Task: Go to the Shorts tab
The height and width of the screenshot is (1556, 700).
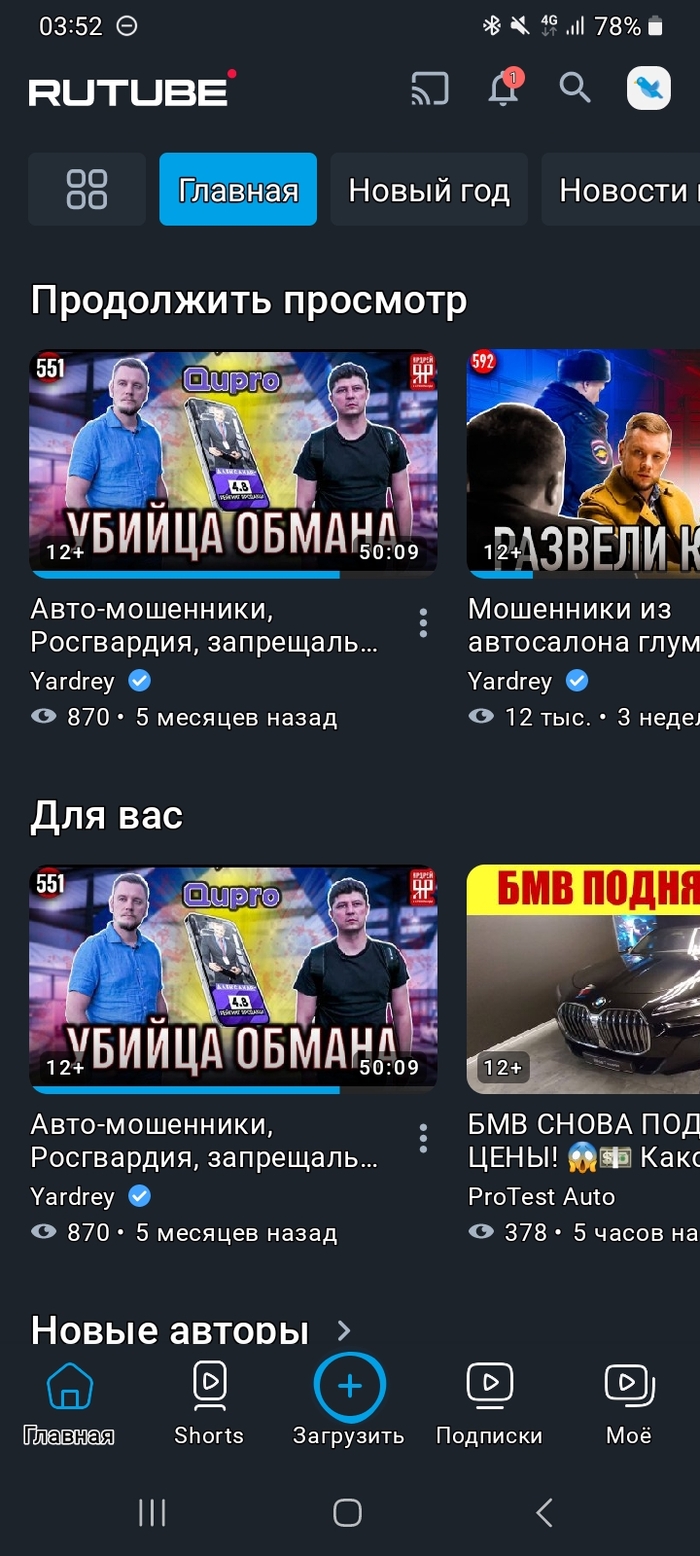Action: tap(209, 1402)
